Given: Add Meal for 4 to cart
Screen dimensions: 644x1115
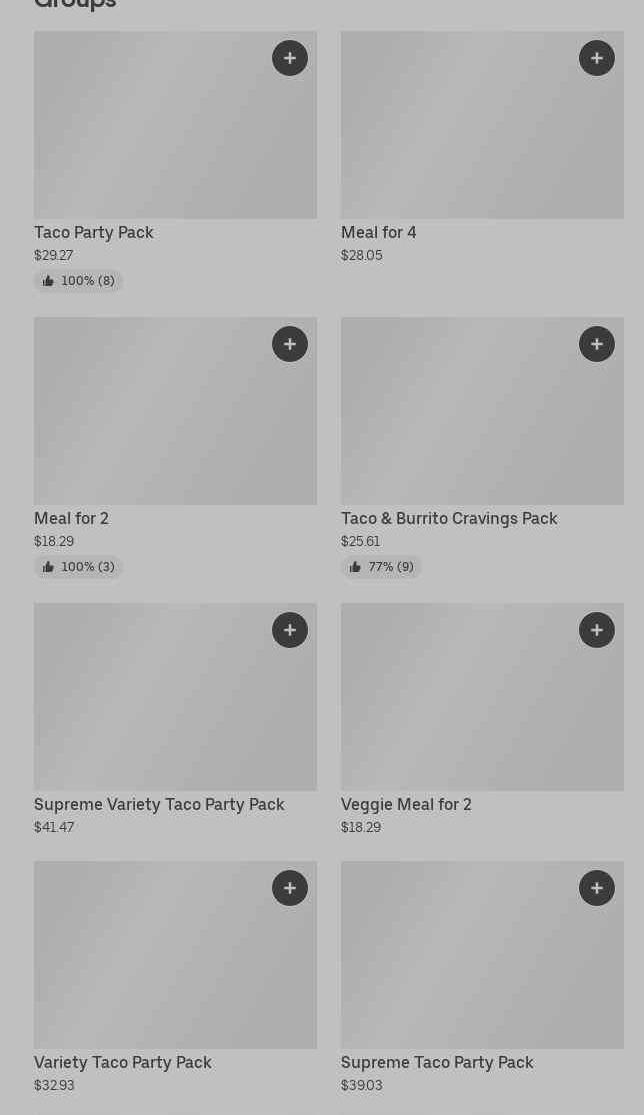Looking at the screenshot, I should [x=597, y=58].
